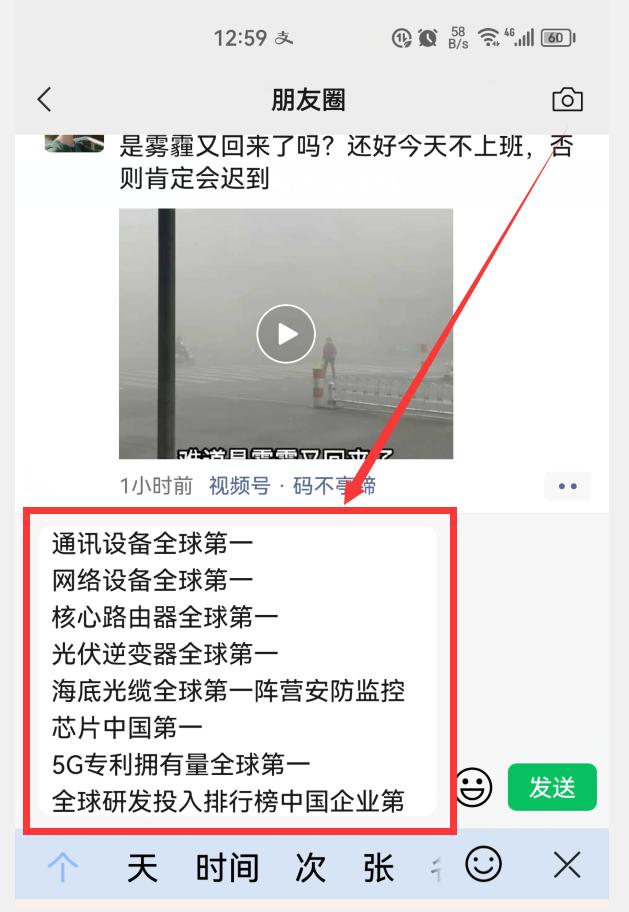
Task: Play the foggy street video
Action: point(286,334)
